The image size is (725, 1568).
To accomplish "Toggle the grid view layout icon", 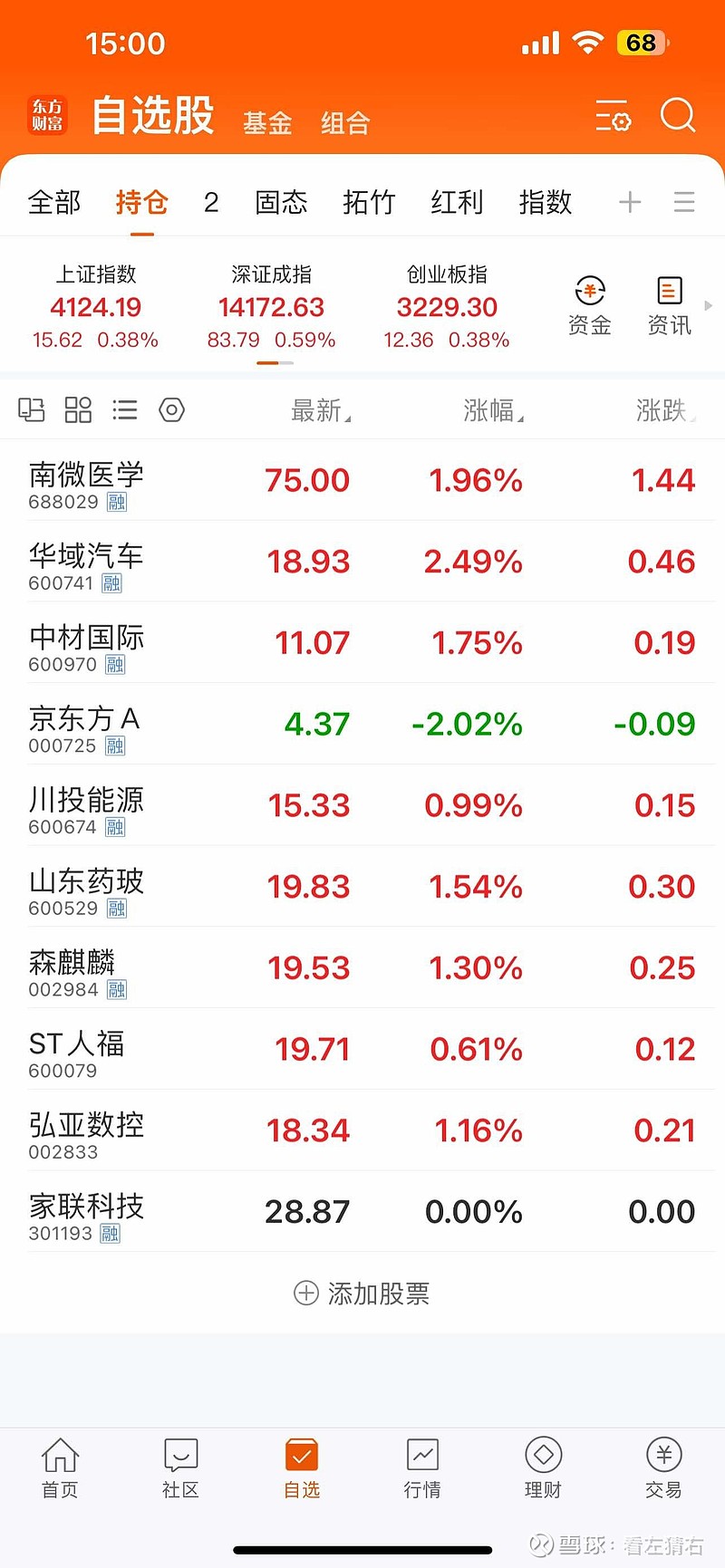I will coord(78,409).
